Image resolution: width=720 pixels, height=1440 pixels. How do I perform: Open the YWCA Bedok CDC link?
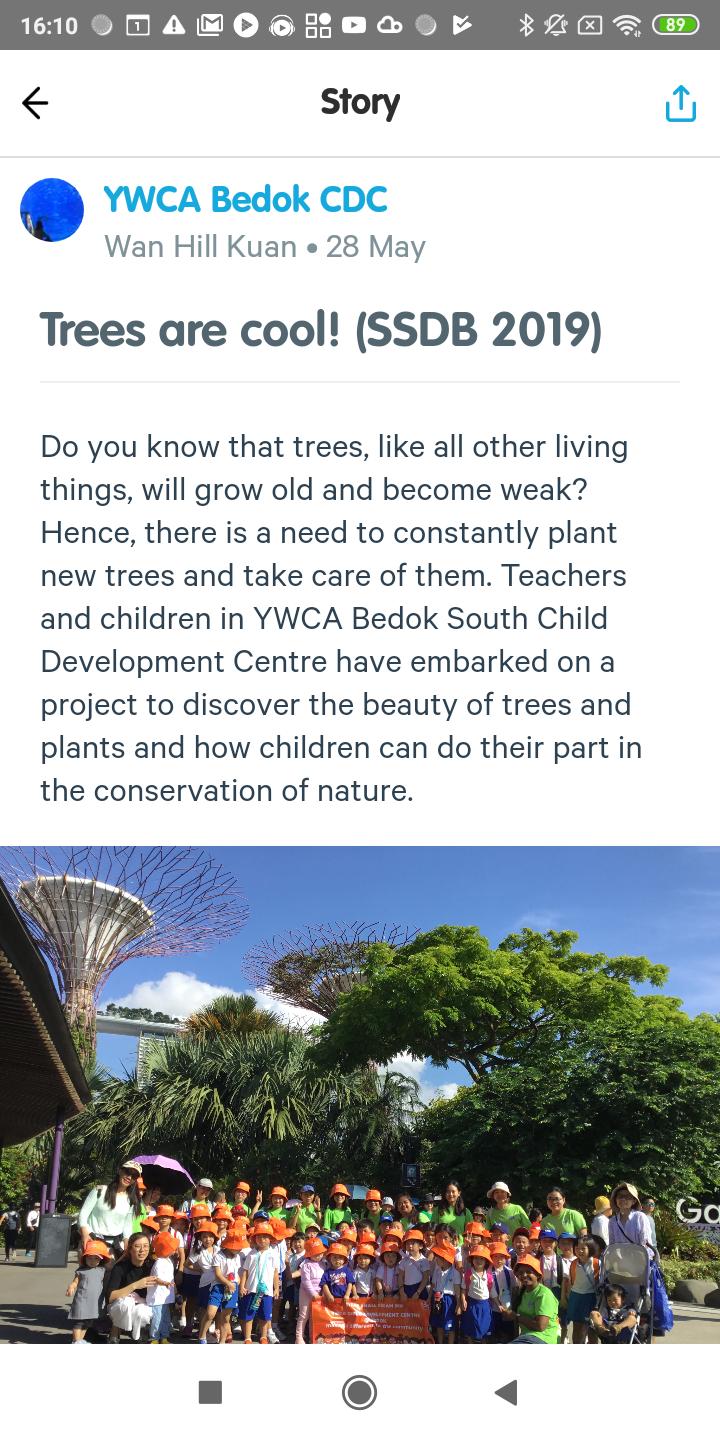coord(245,200)
